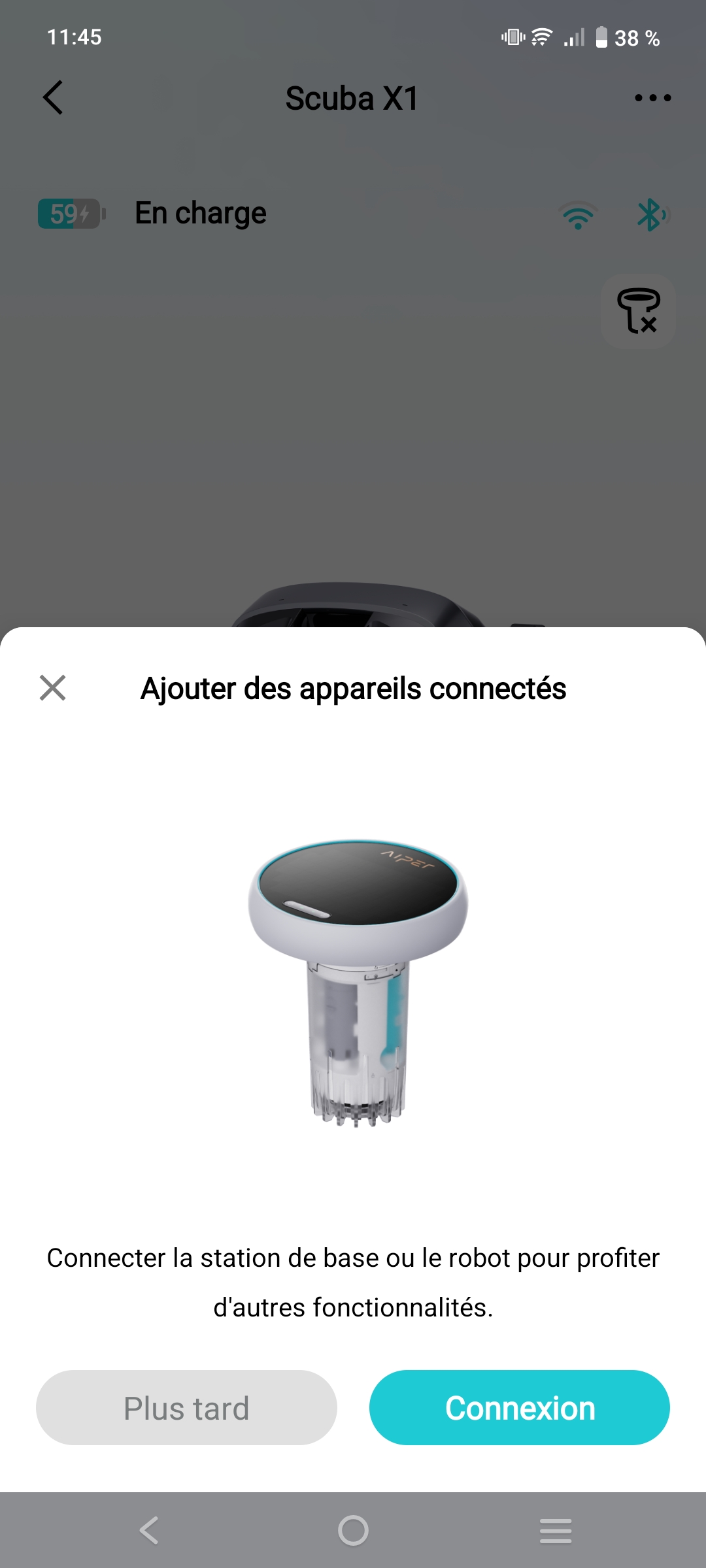Choose Plus tard to skip
706x1568 pixels.
tap(186, 1408)
